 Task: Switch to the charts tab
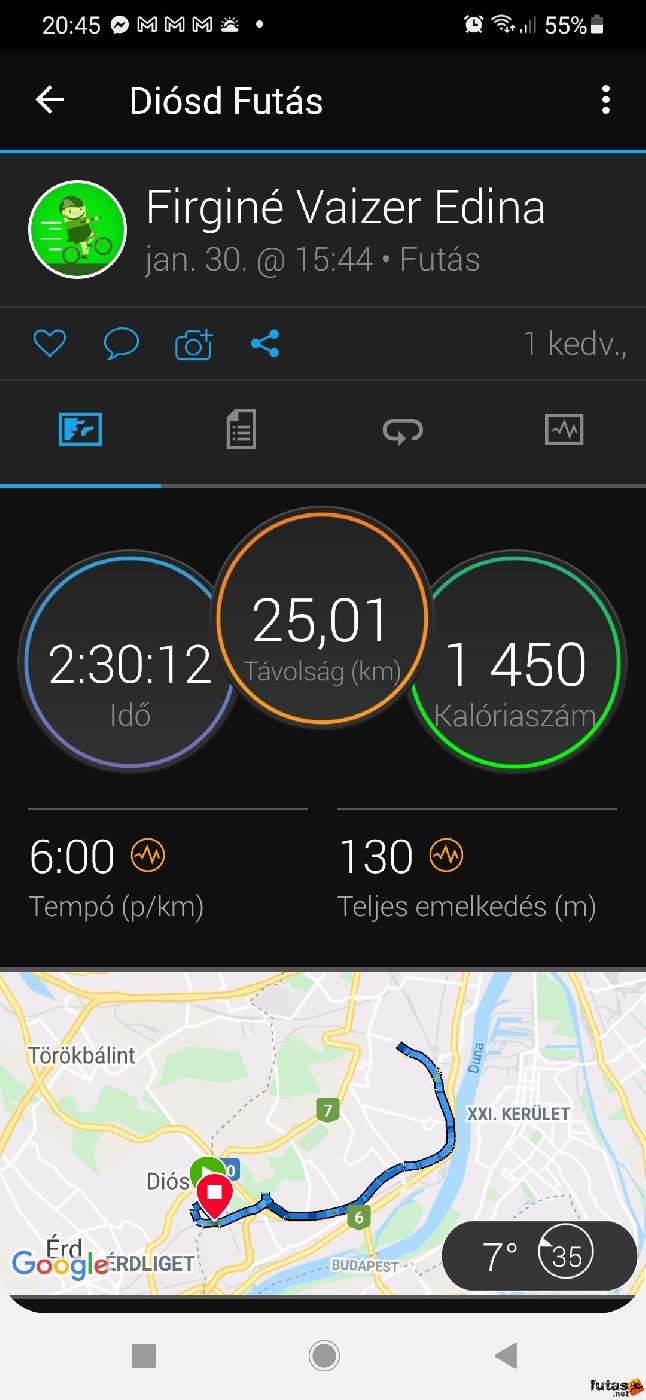[564, 430]
